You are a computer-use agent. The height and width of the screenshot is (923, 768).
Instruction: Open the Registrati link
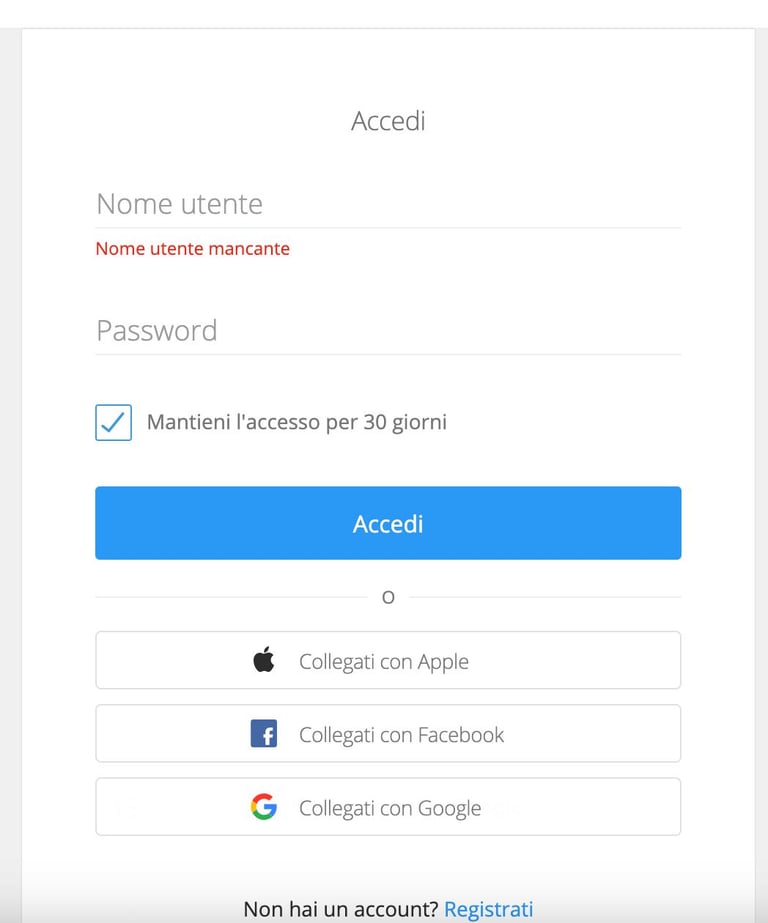tap(488, 909)
